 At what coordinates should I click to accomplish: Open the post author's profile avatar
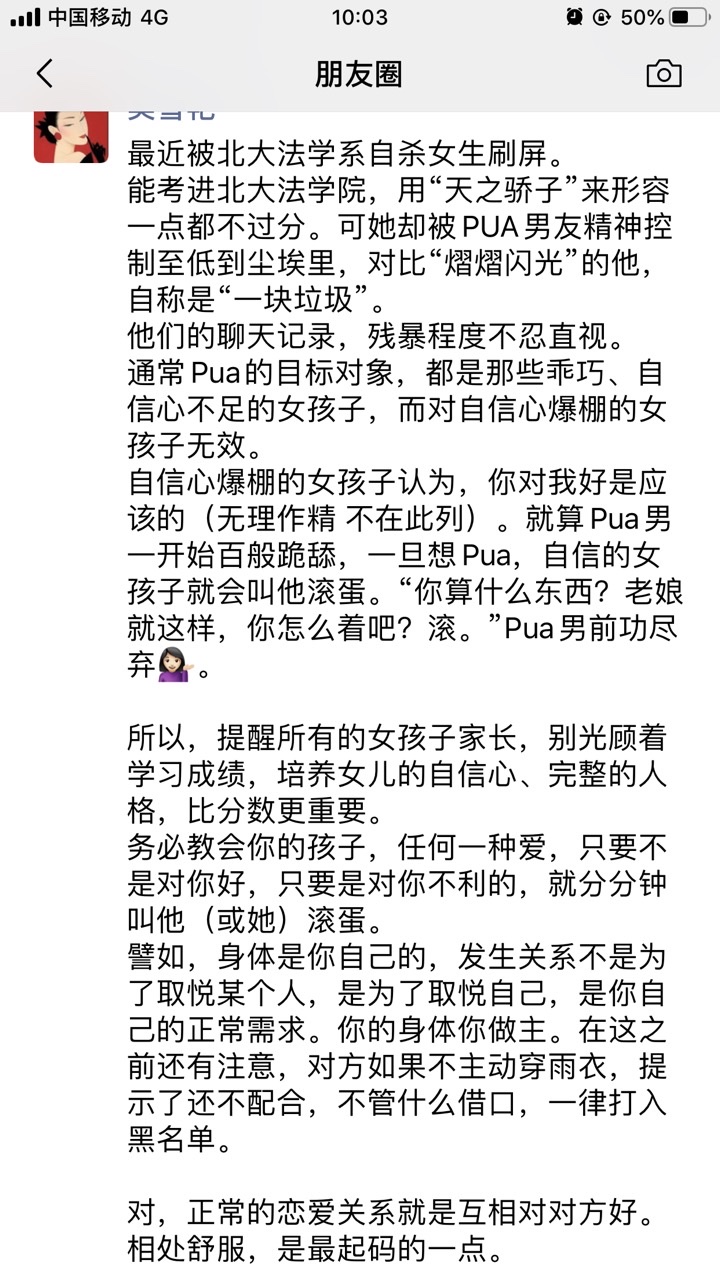pyautogui.click(x=71, y=136)
